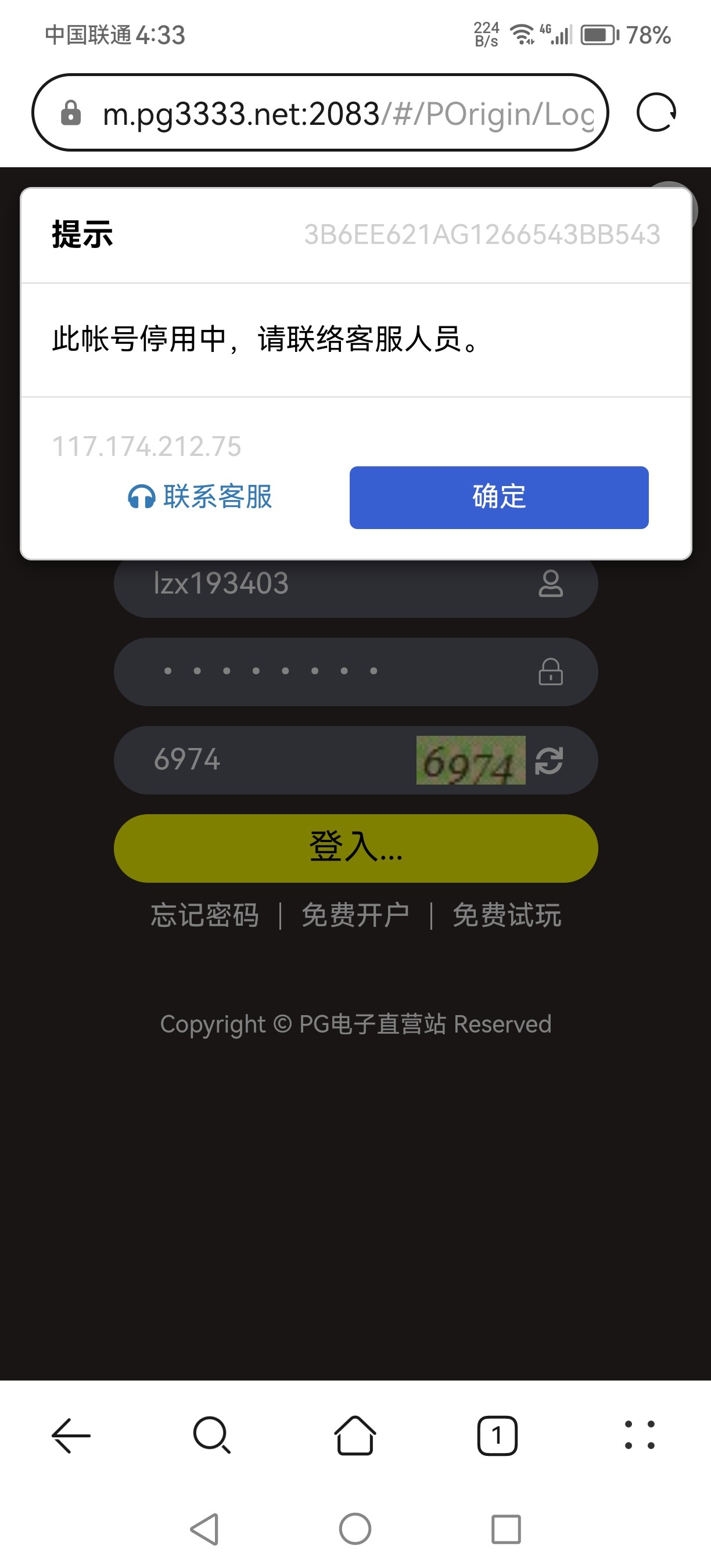The width and height of the screenshot is (711, 1568).
Task: Open the 免费开户 registration link
Action: [x=355, y=915]
